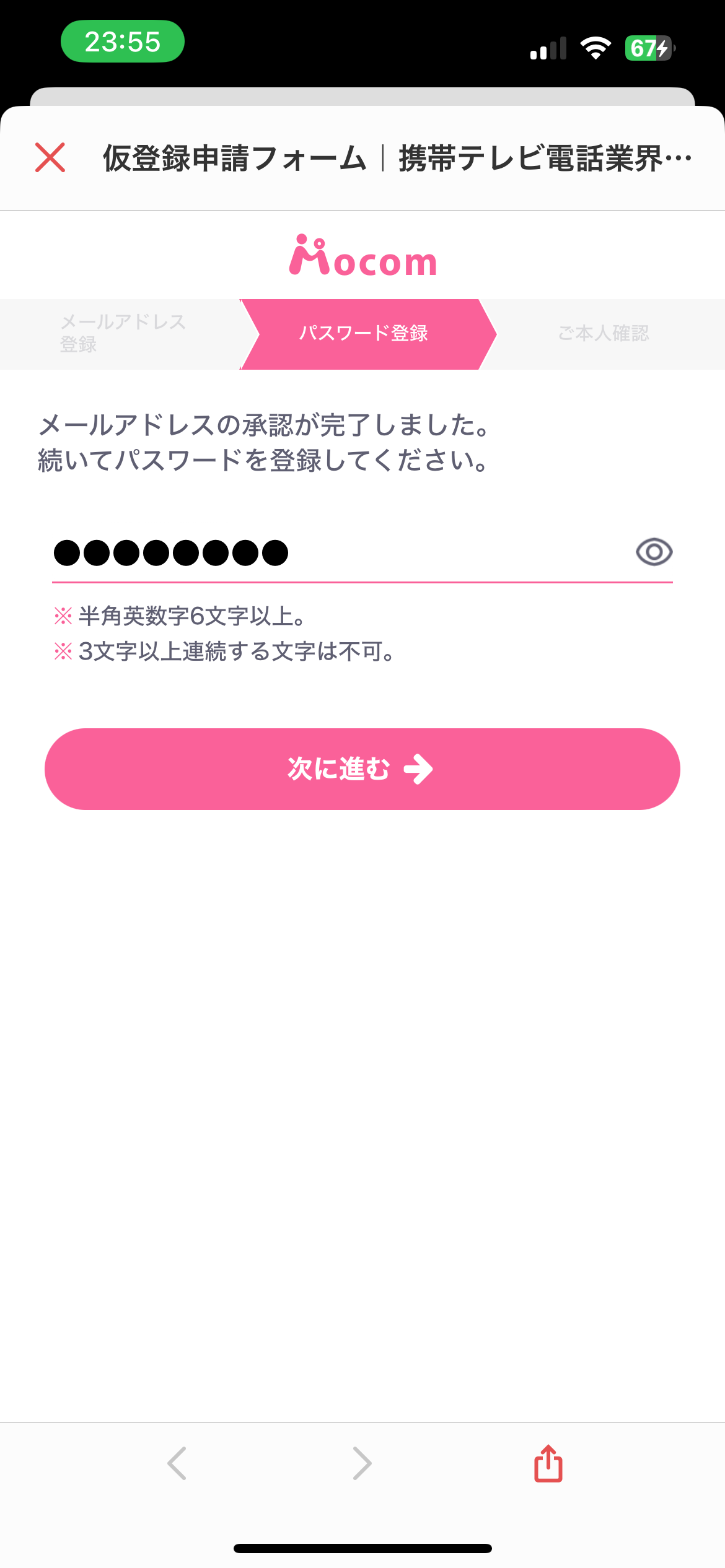Go back with the browser back arrow
The height and width of the screenshot is (1568, 725).
[177, 1464]
